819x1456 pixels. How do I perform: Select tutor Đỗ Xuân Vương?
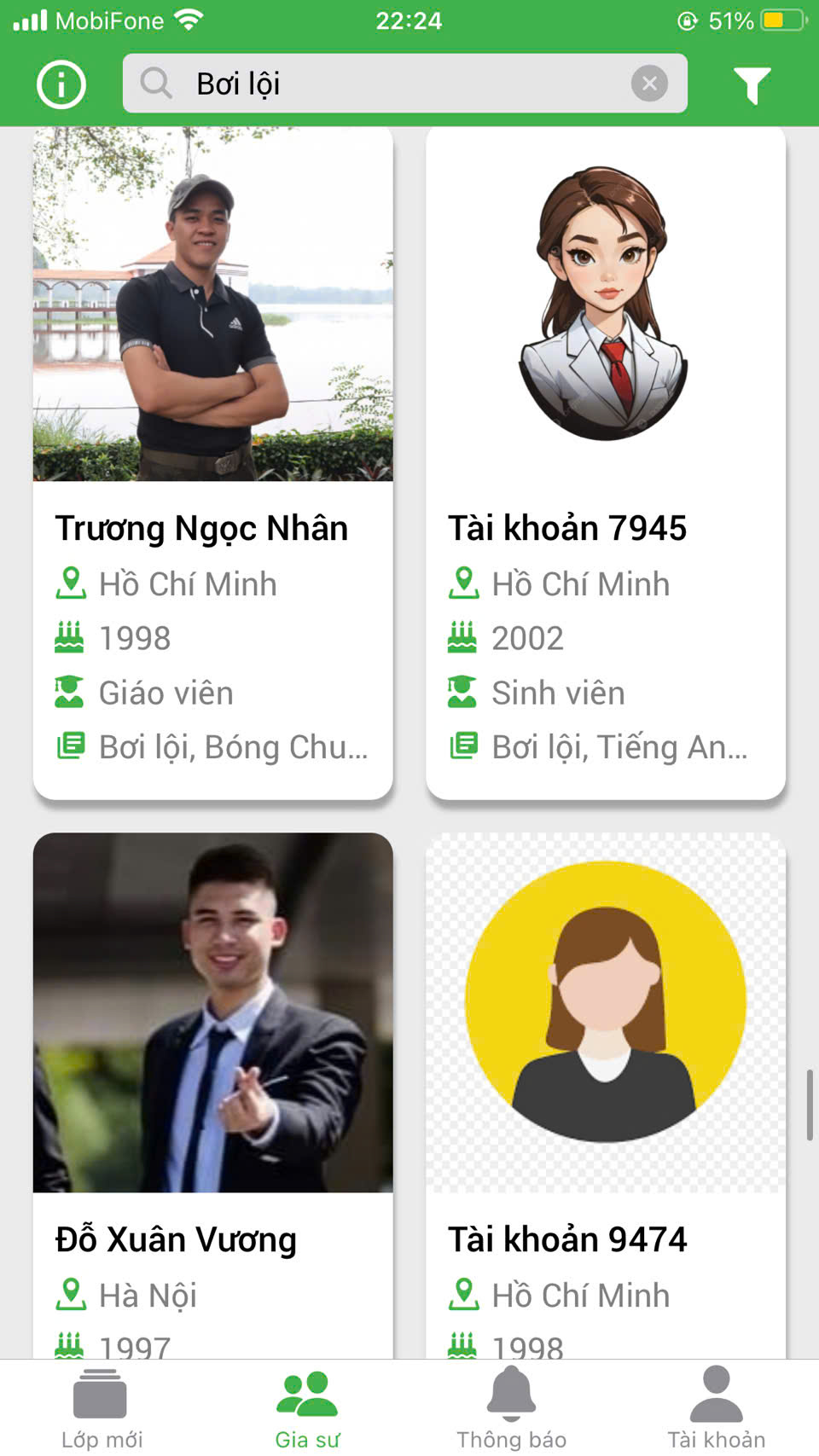(x=213, y=1092)
